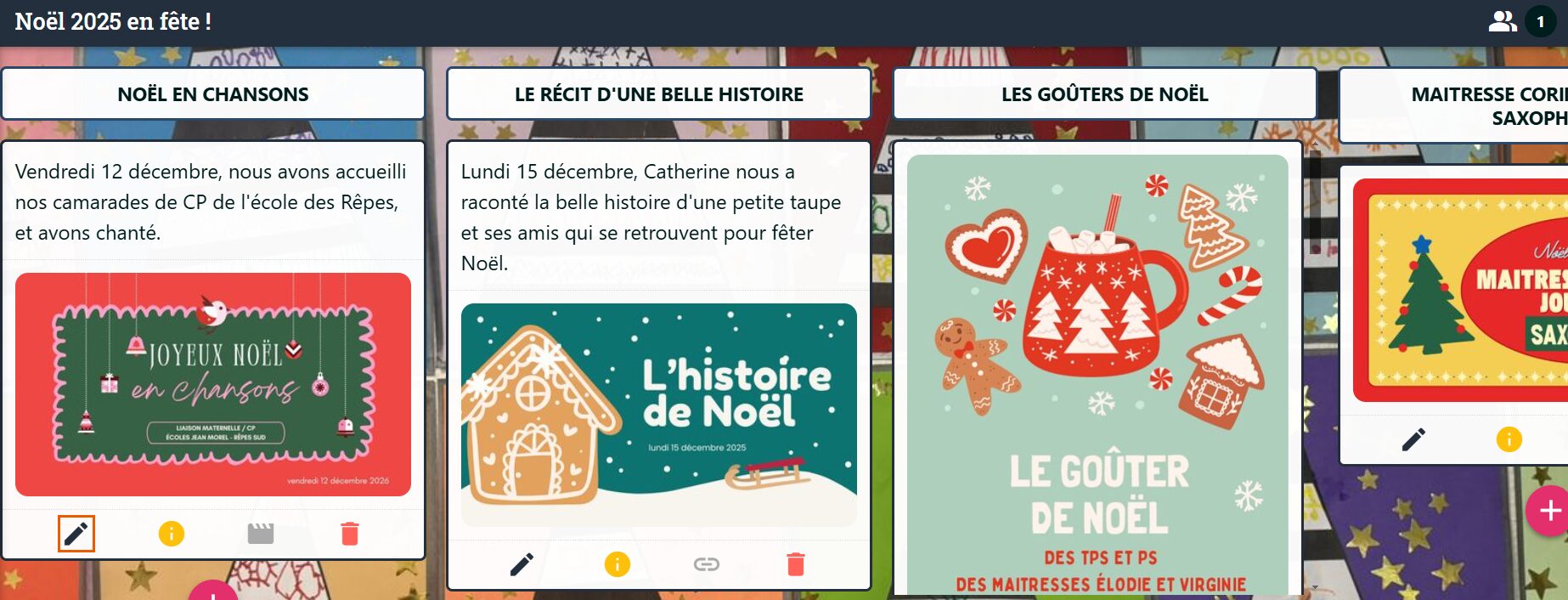Edit the Noël en chansons card
1568x600 pixels.
pos(76,534)
